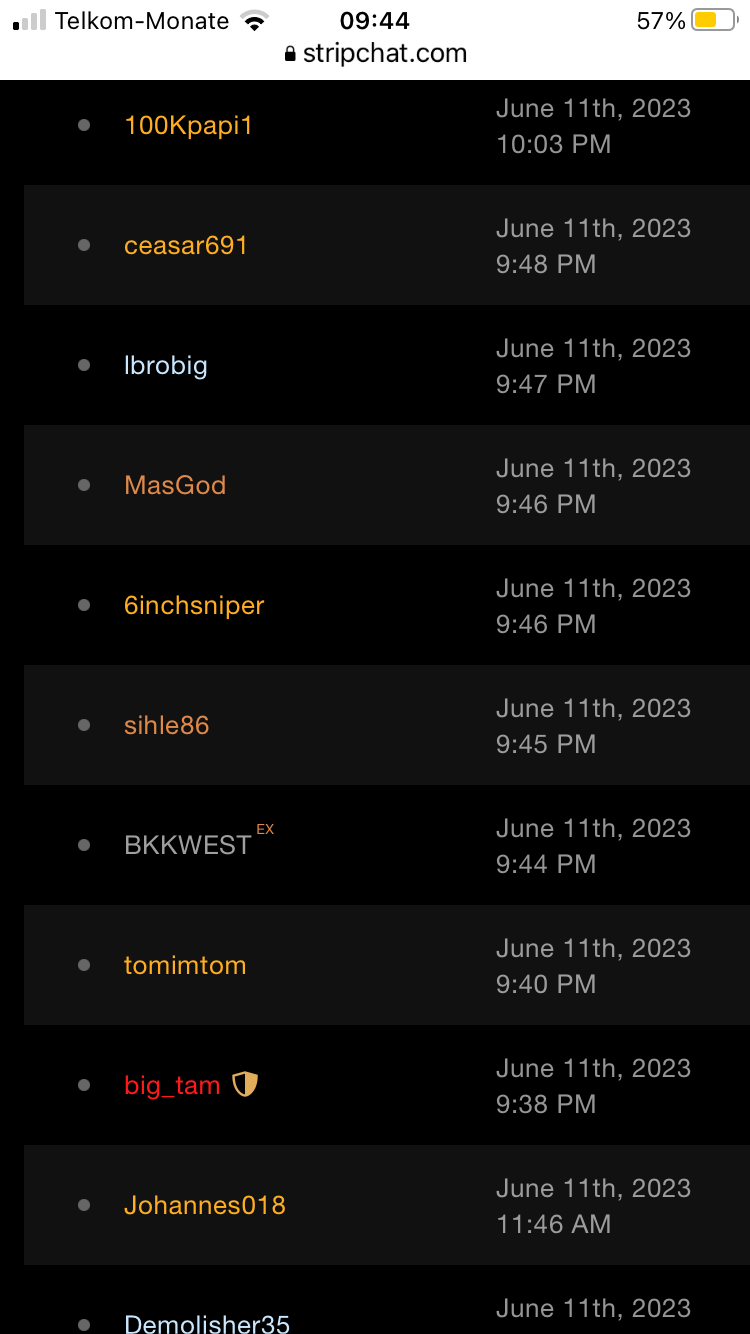This screenshot has width=750, height=1334.
Task: Open the 100Kpapi1 user profile
Action: click(188, 126)
